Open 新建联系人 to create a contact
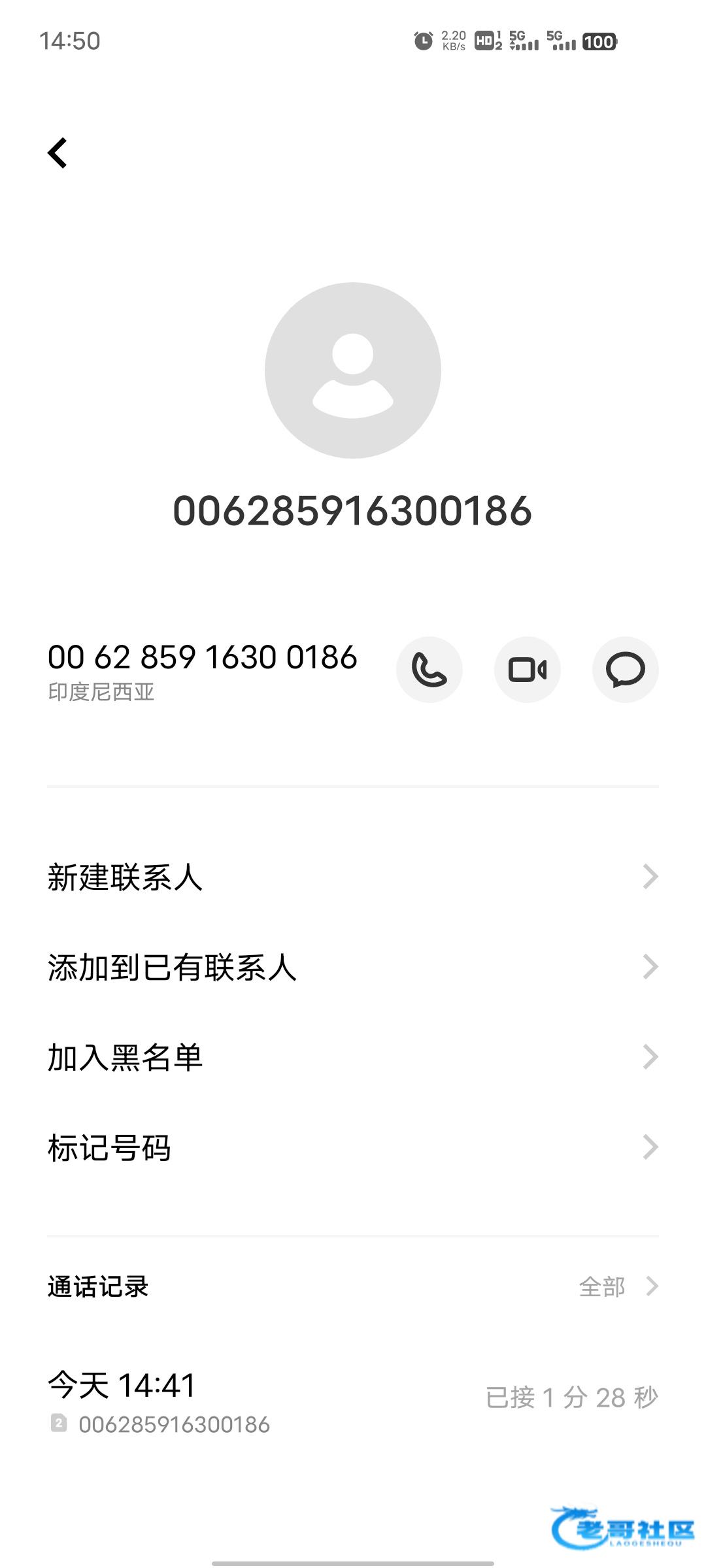Image resolution: width=706 pixels, height=1568 pixels. [x=353, y=877]
